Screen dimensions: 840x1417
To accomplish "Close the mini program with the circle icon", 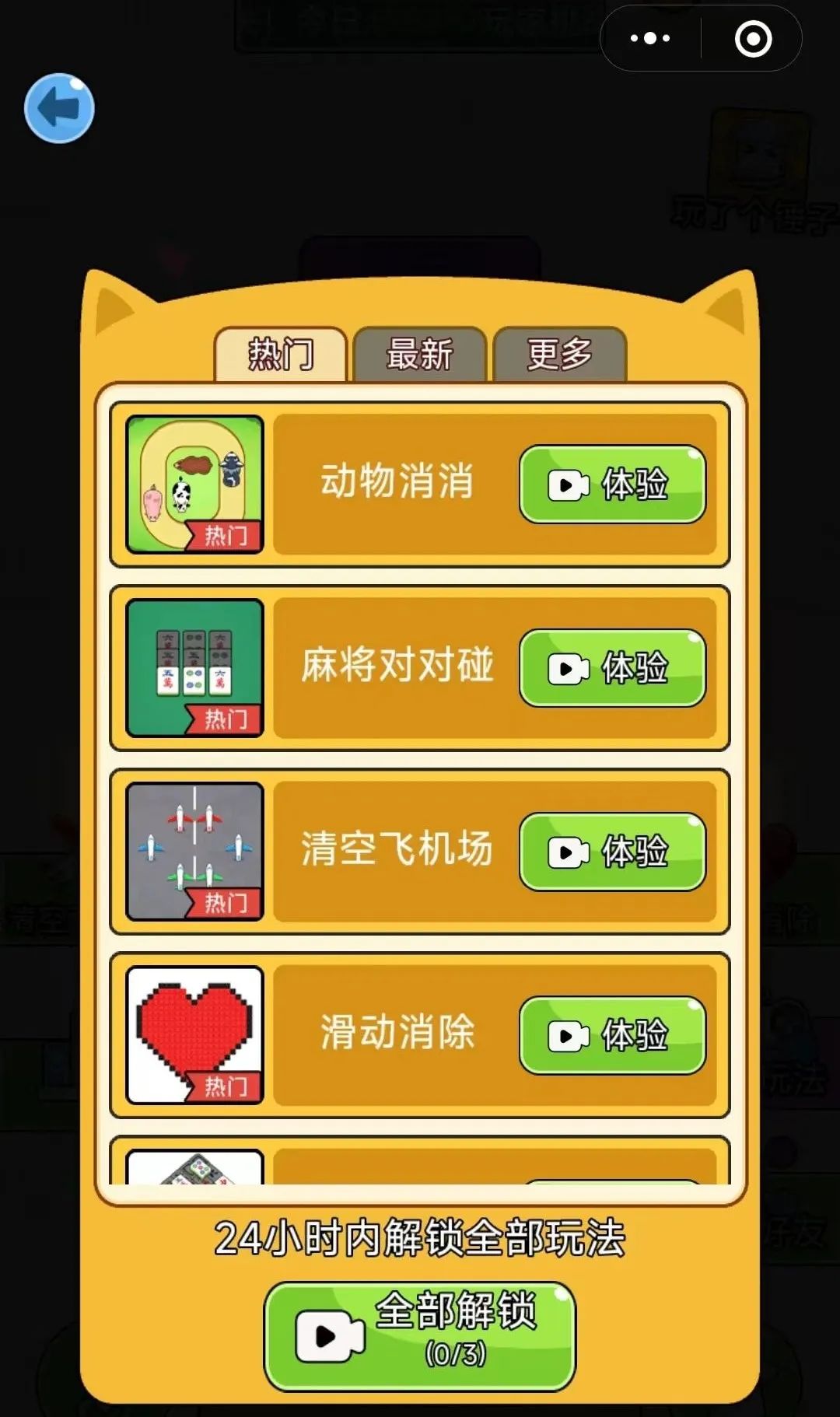I will pyautogui.click(x=753, y=39).
